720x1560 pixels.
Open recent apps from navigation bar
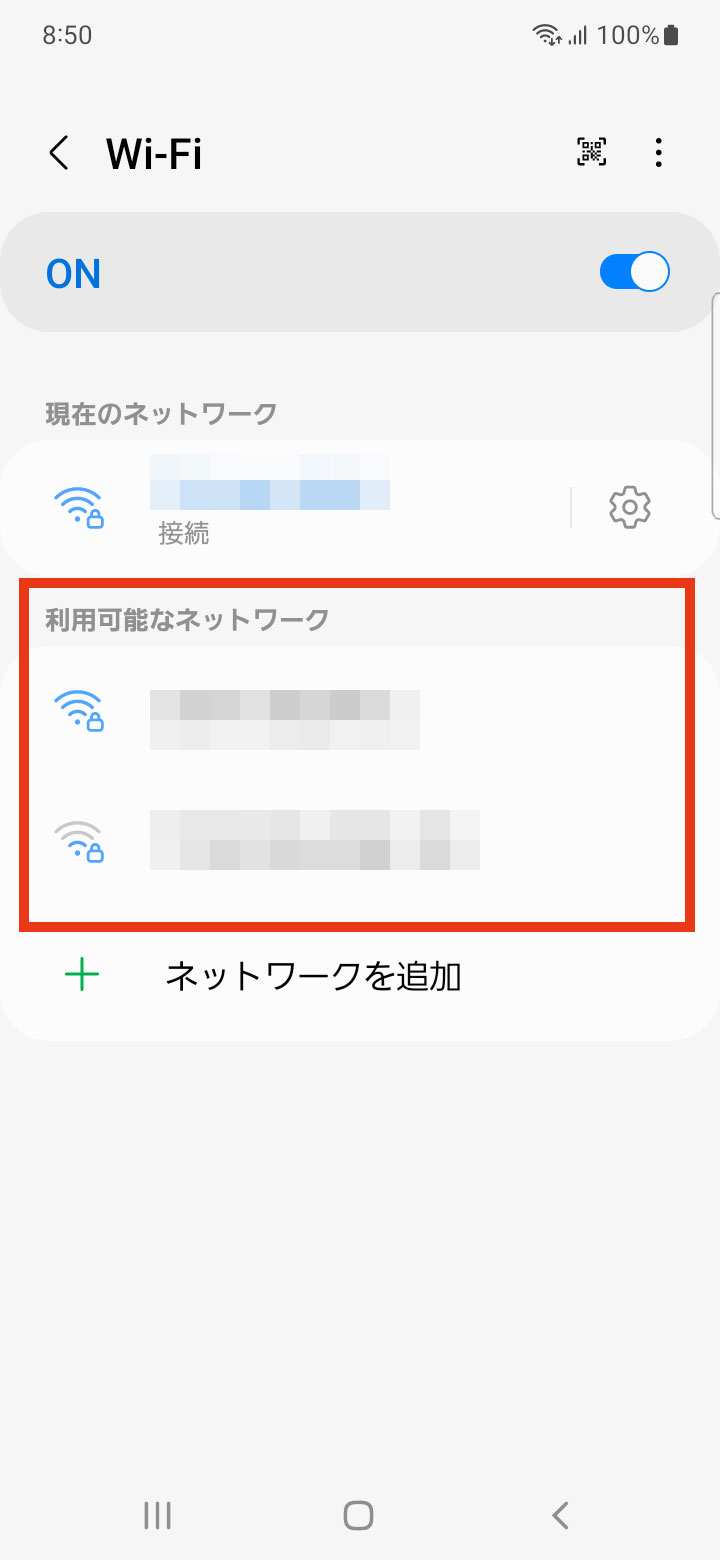[x=157, y=1515]
